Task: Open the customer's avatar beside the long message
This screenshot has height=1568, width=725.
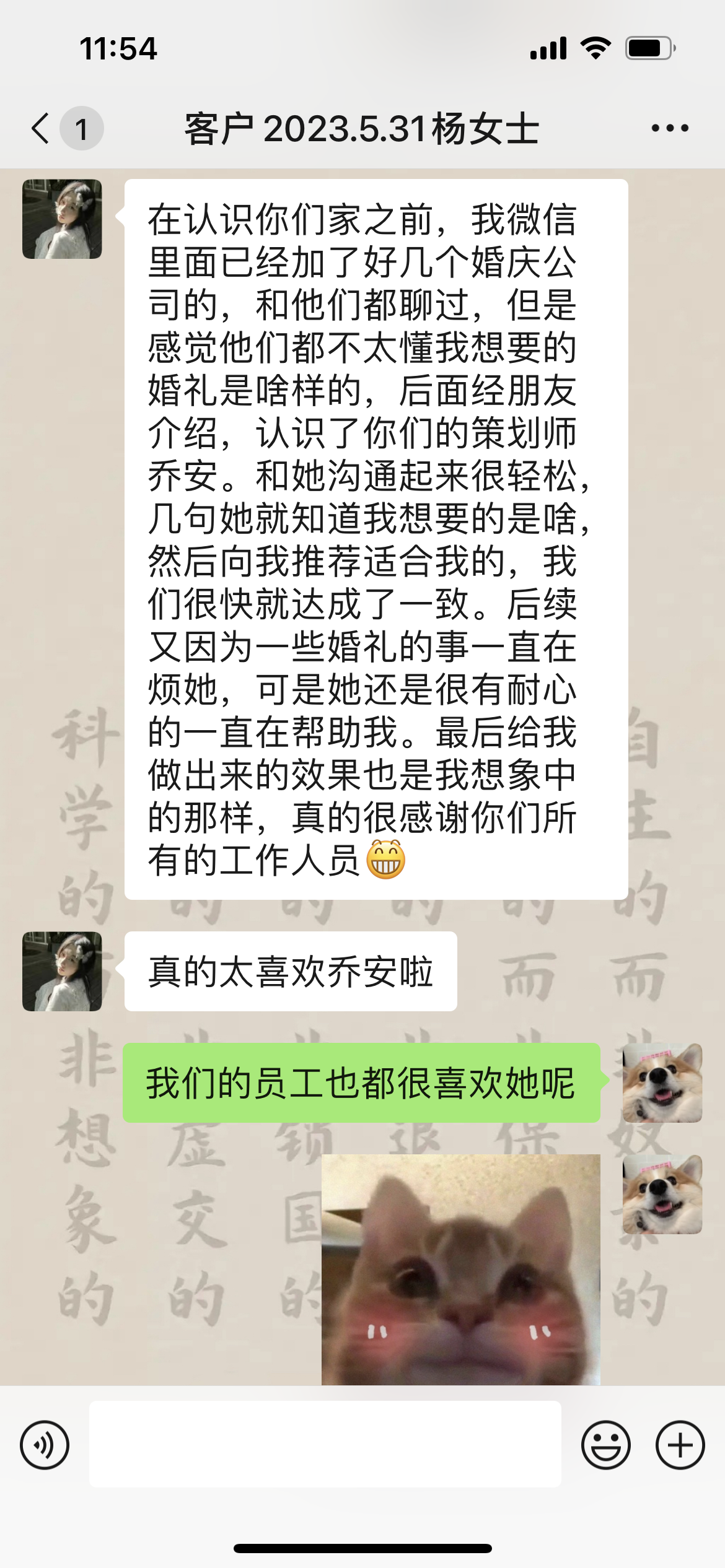Action: tap(62, 219)
